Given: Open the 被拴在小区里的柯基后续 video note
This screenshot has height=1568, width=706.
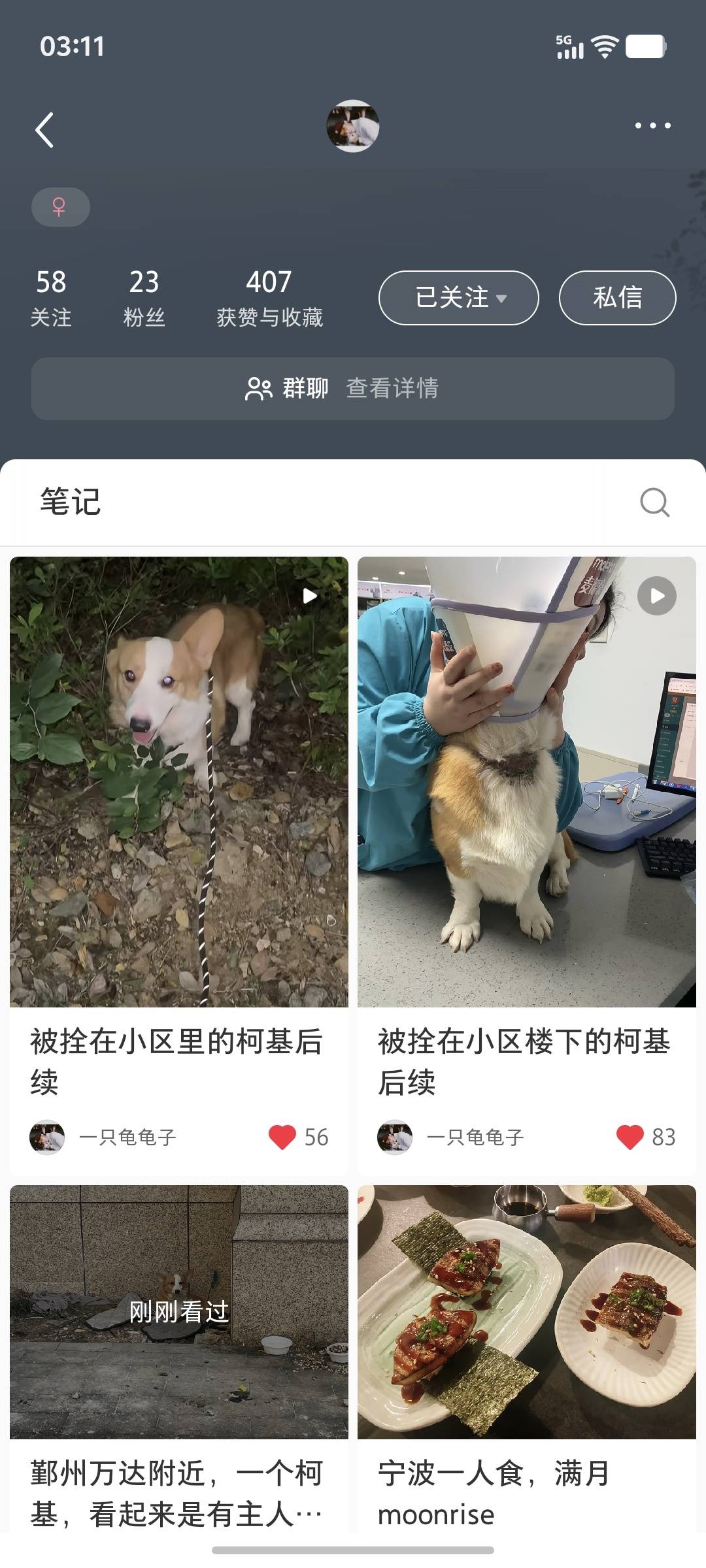Looking at the screenshot, I should click(179, 781).
